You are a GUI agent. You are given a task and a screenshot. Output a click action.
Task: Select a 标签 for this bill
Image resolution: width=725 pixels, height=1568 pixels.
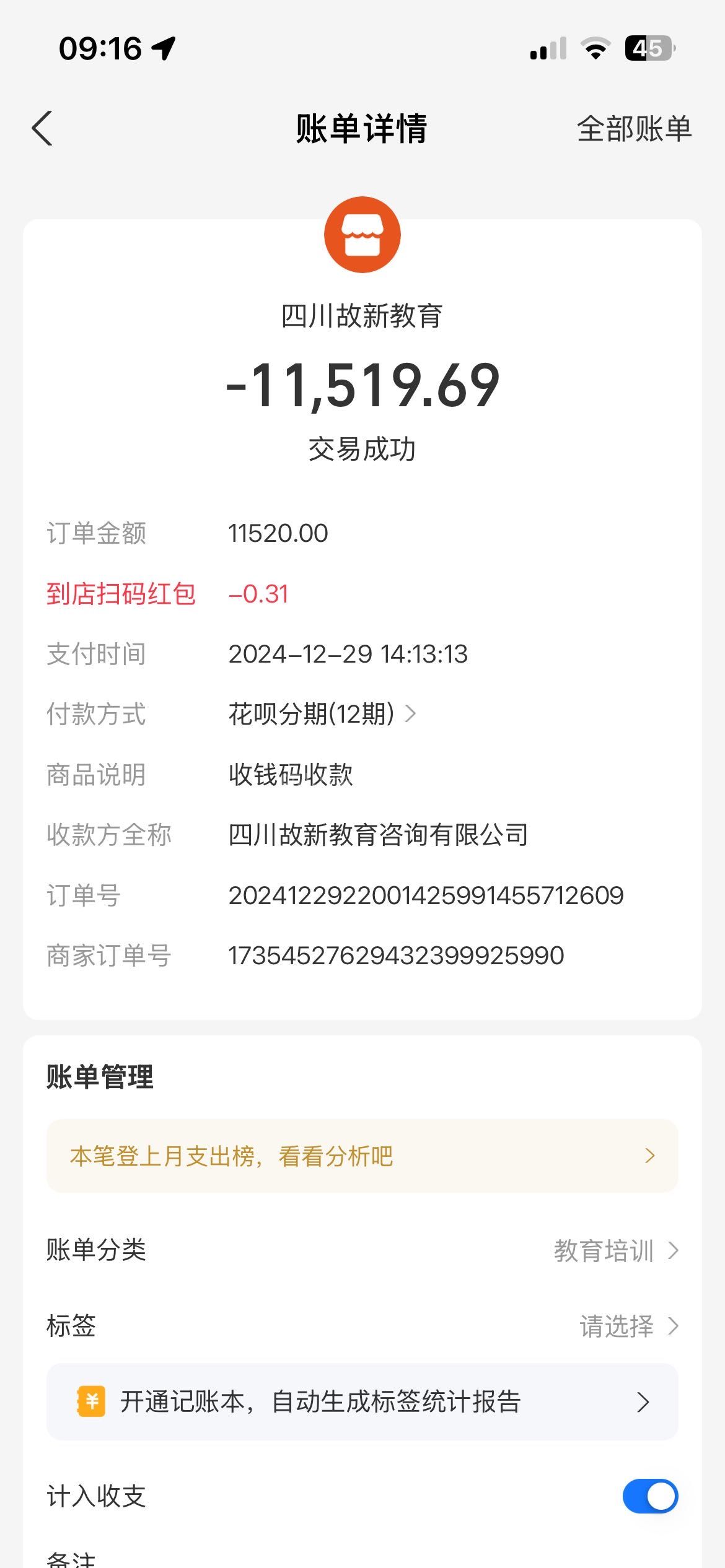click(628, 1326)
